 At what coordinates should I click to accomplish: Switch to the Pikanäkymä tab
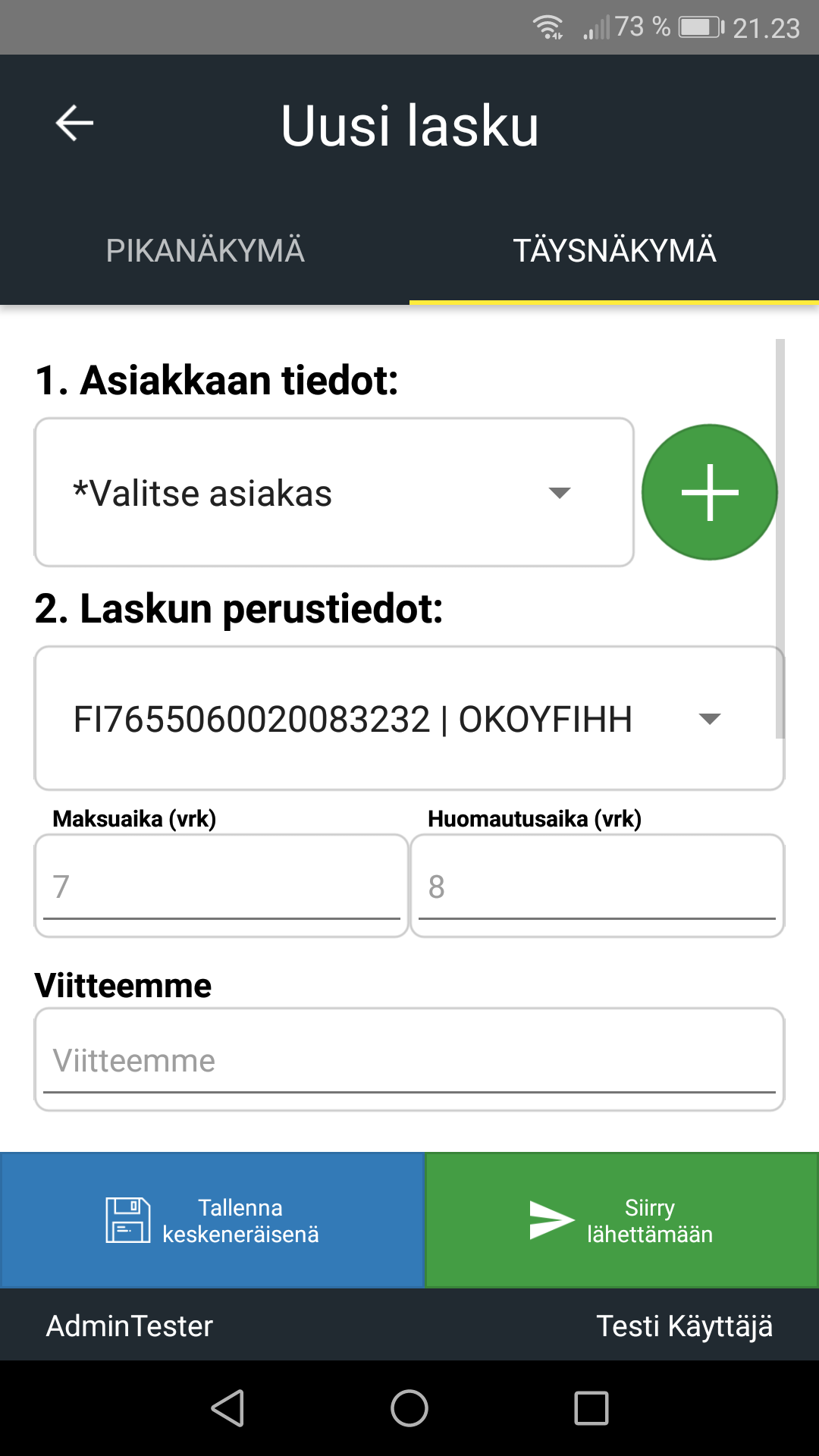(x=205, y=251)
